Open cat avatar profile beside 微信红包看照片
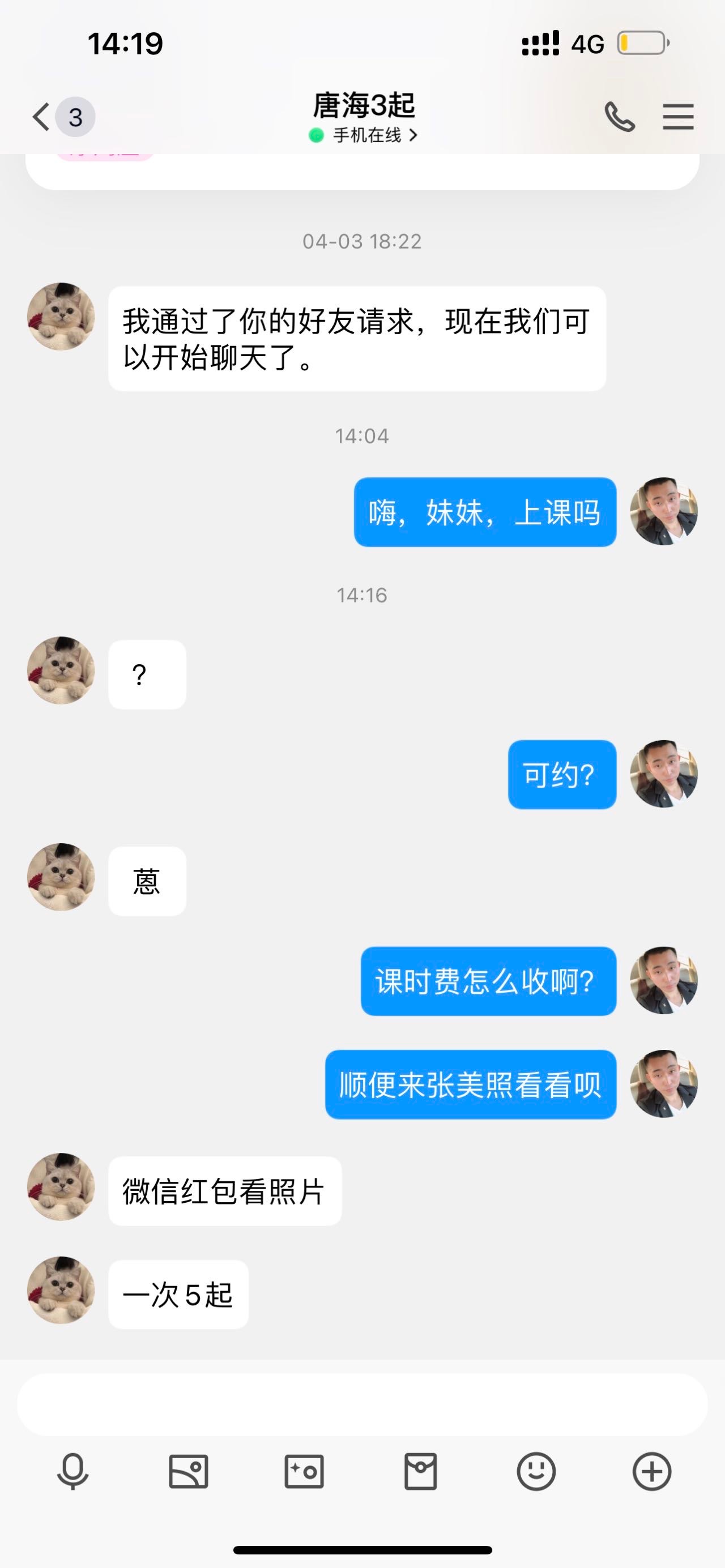725x1568 pixels. click(x=62, y=1186)
